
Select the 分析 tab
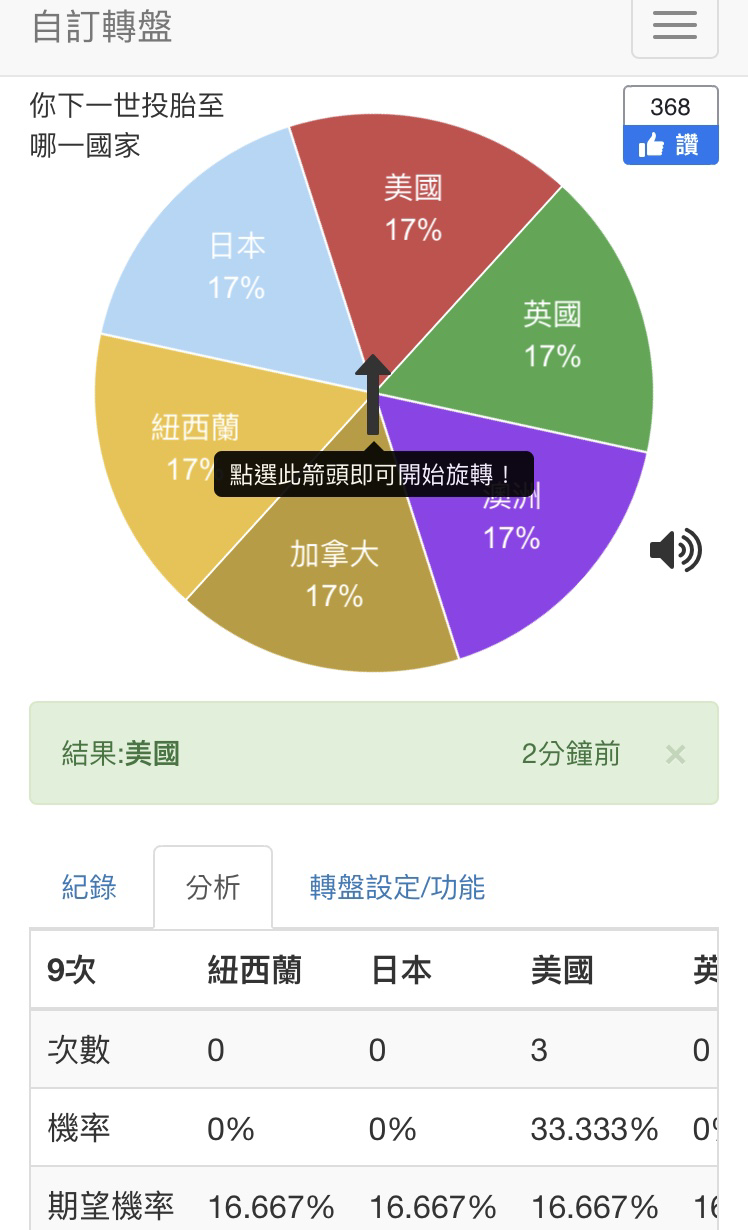(213, 887)
